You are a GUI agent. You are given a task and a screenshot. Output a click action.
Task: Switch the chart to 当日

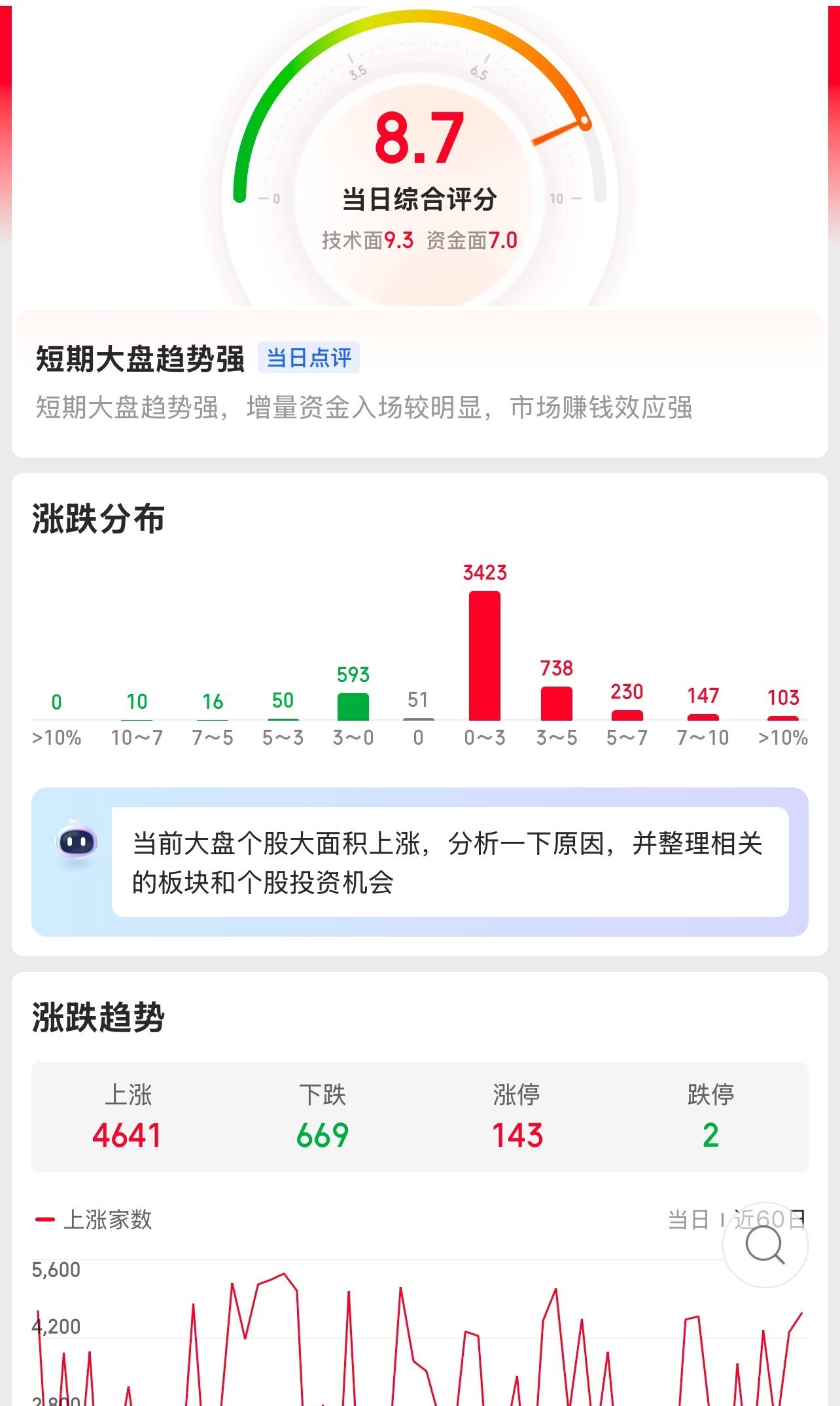pyautogui.click(x=688, y=1219)
